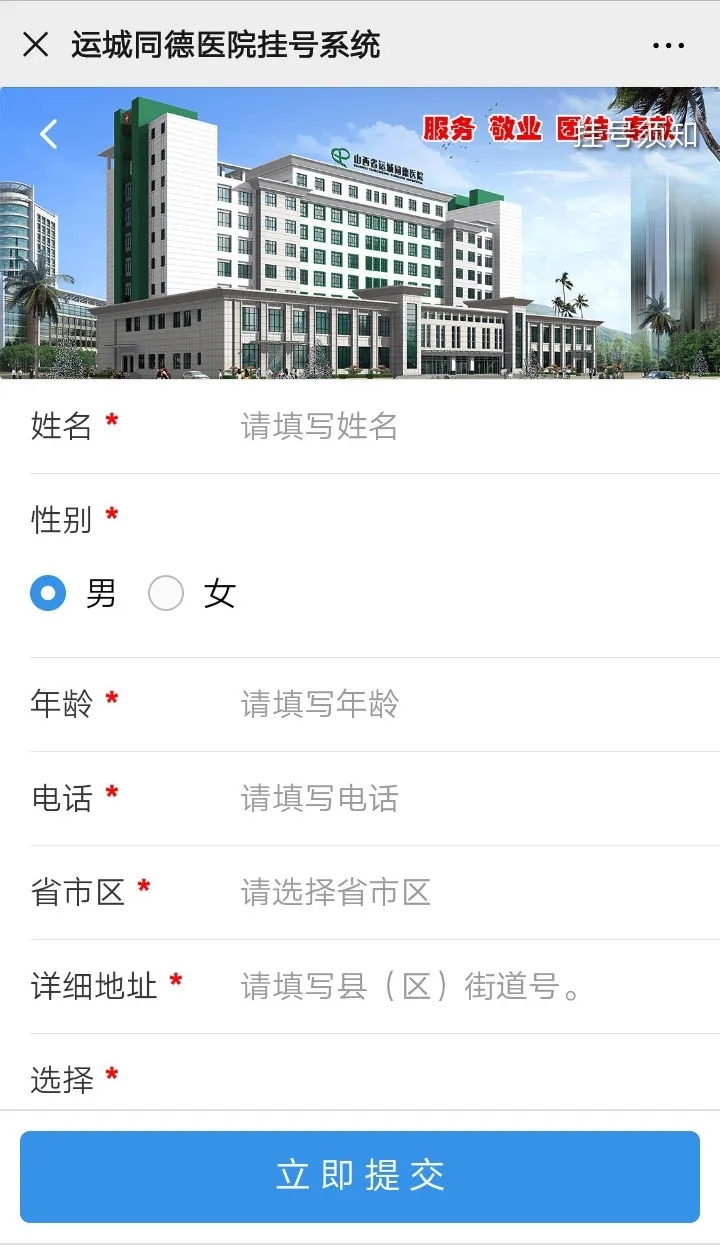The image size is (720, 1245).
Task: Select 女 as gender
Action: [167, 594]
